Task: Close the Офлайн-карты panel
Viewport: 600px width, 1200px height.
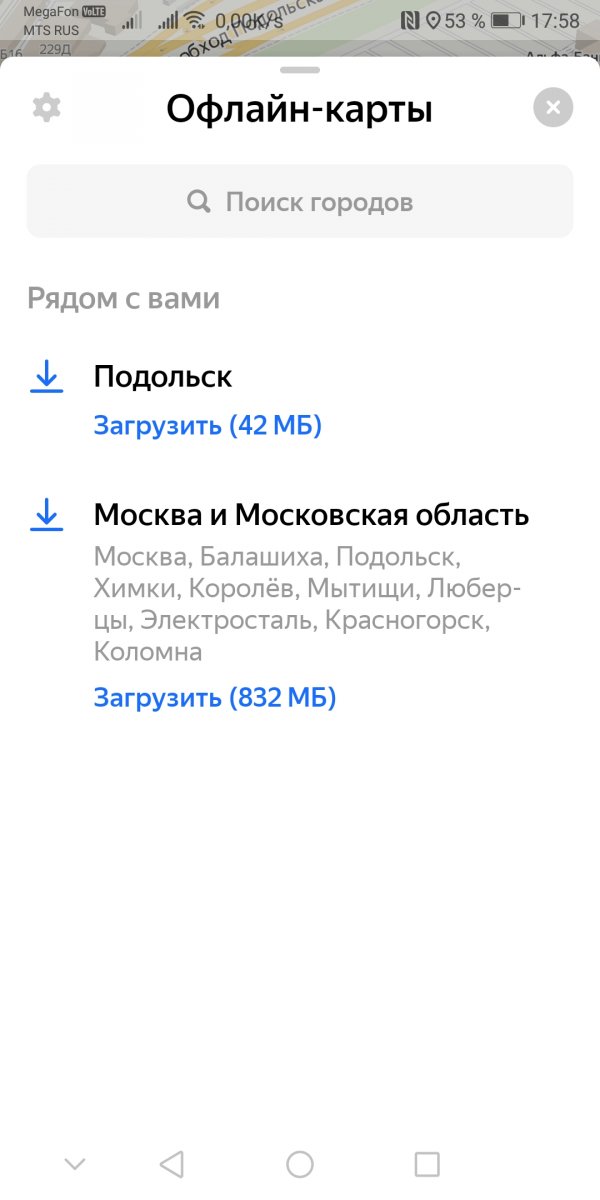Action: (x=553, y=107)
